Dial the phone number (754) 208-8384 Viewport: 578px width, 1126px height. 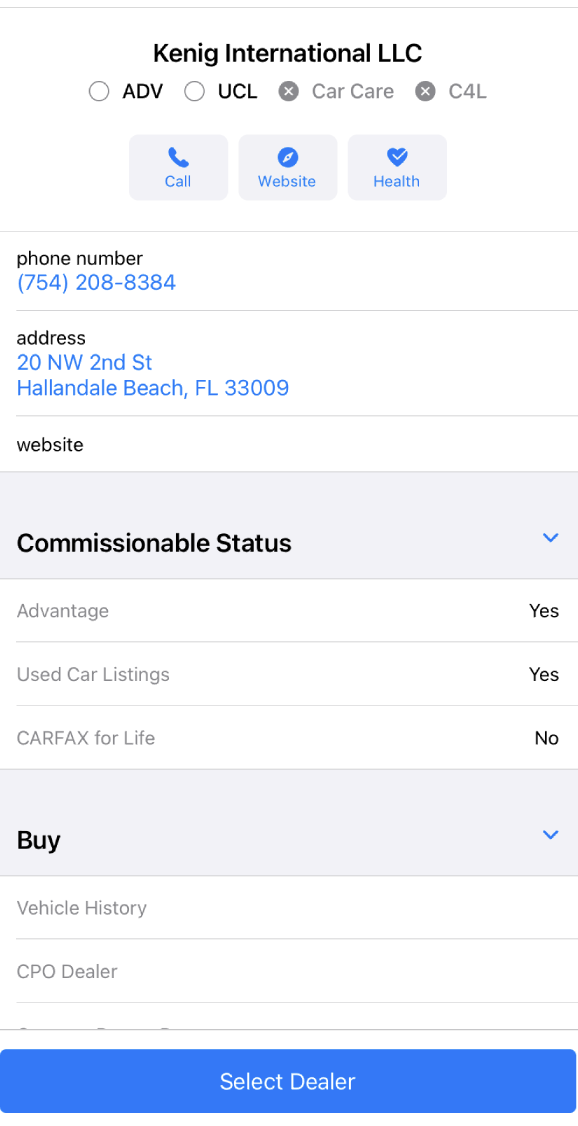coord(96,282)
